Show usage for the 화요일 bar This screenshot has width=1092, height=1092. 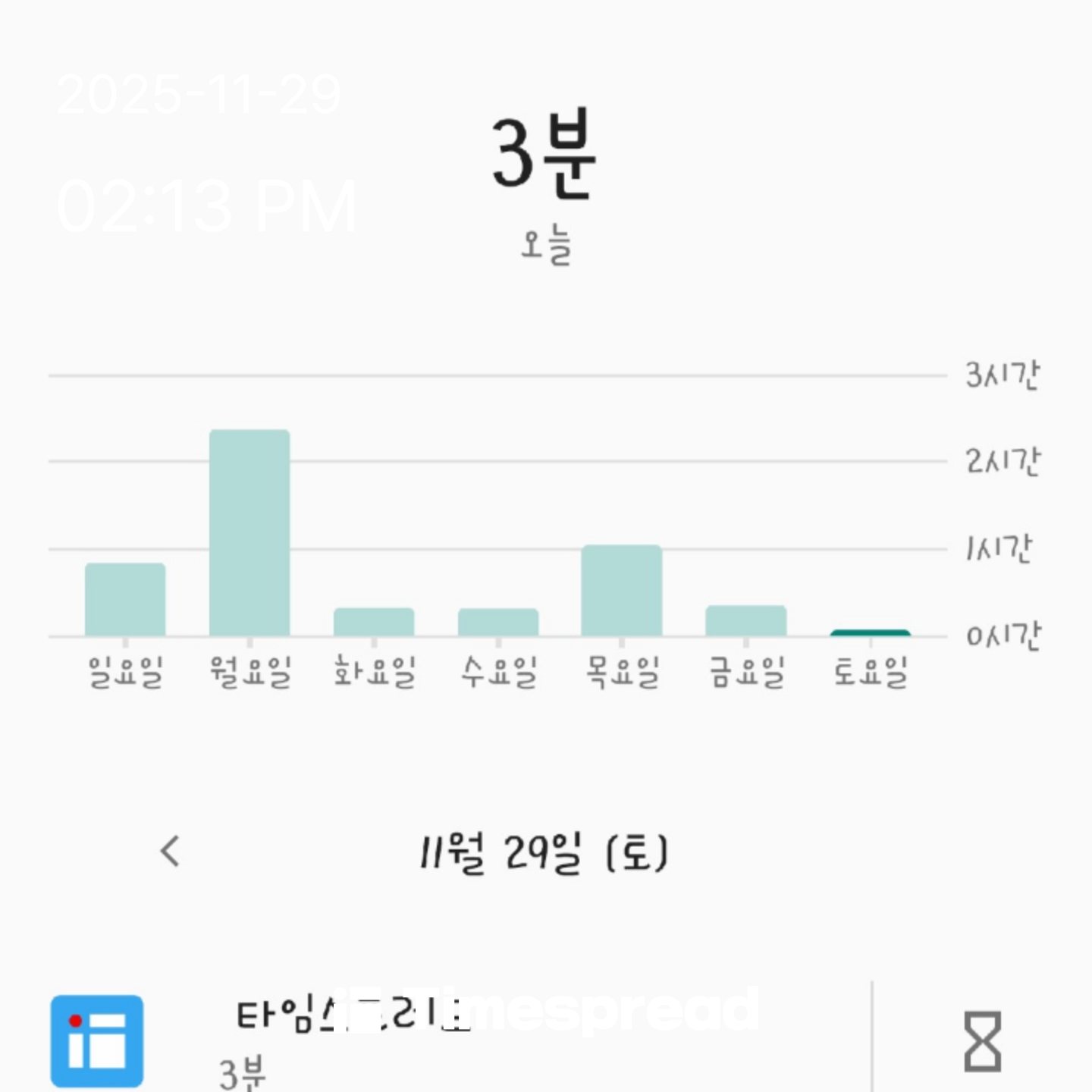pyautogui.click(x=374, y=622)
